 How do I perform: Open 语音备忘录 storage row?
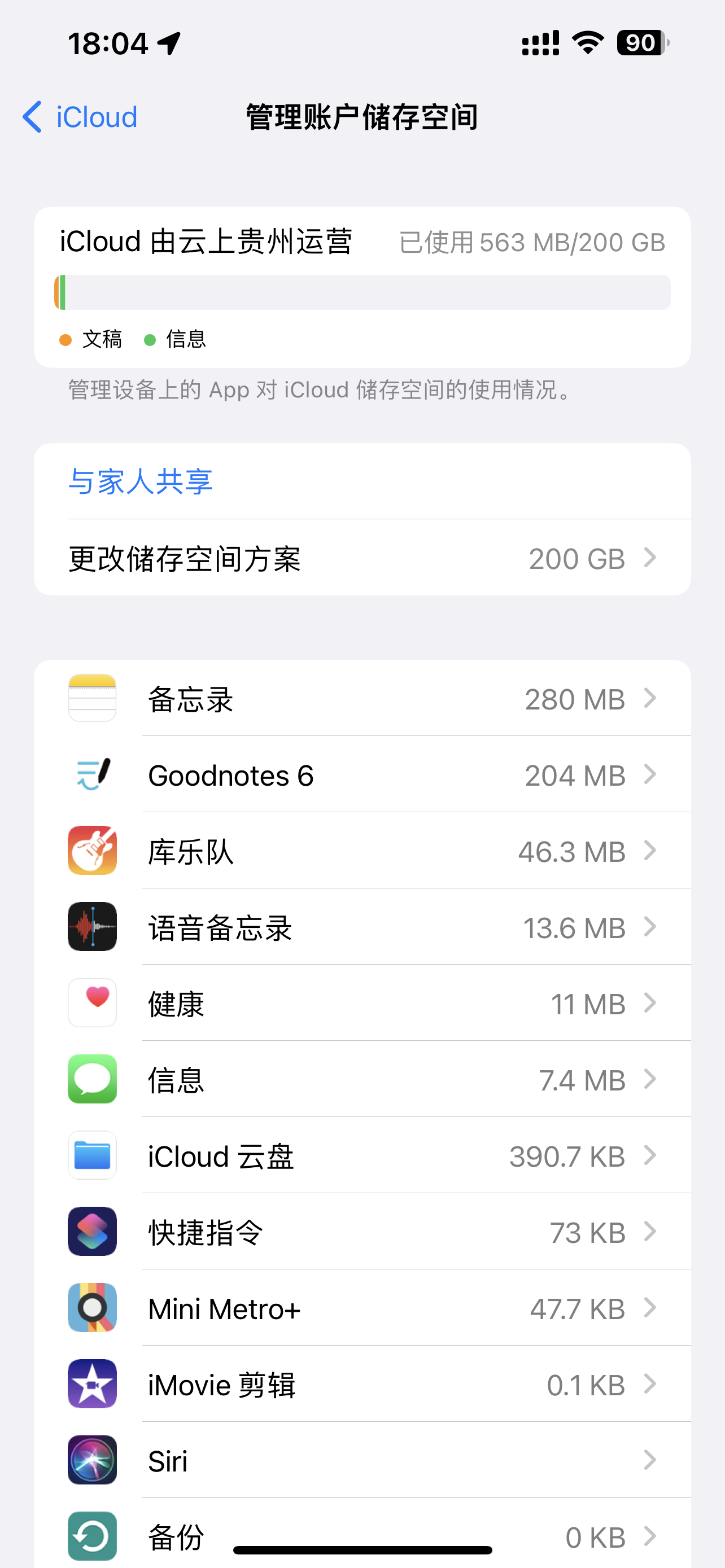click(x=362, y=927)
